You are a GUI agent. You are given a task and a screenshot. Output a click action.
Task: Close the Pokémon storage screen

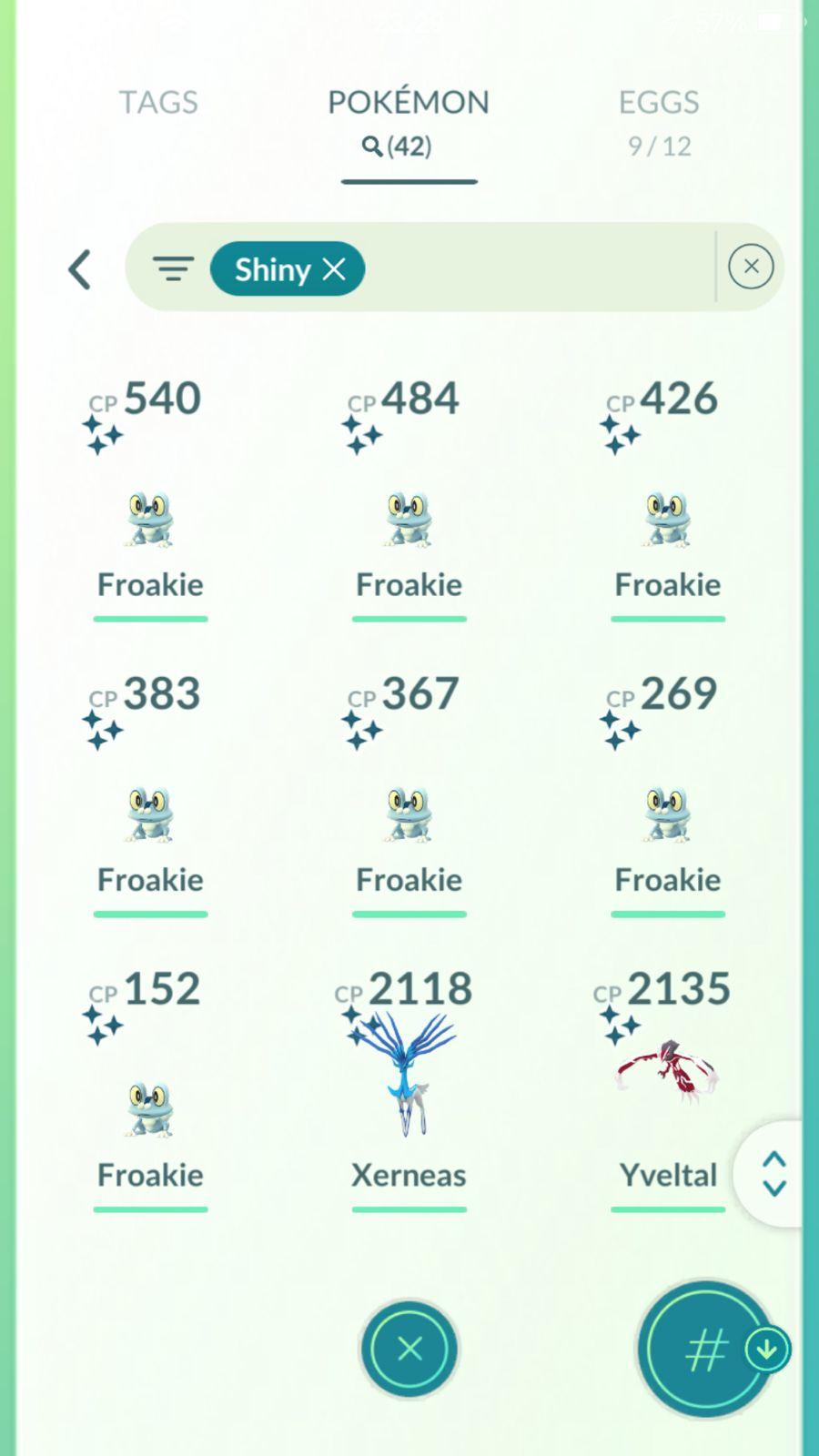point(409,1349)
